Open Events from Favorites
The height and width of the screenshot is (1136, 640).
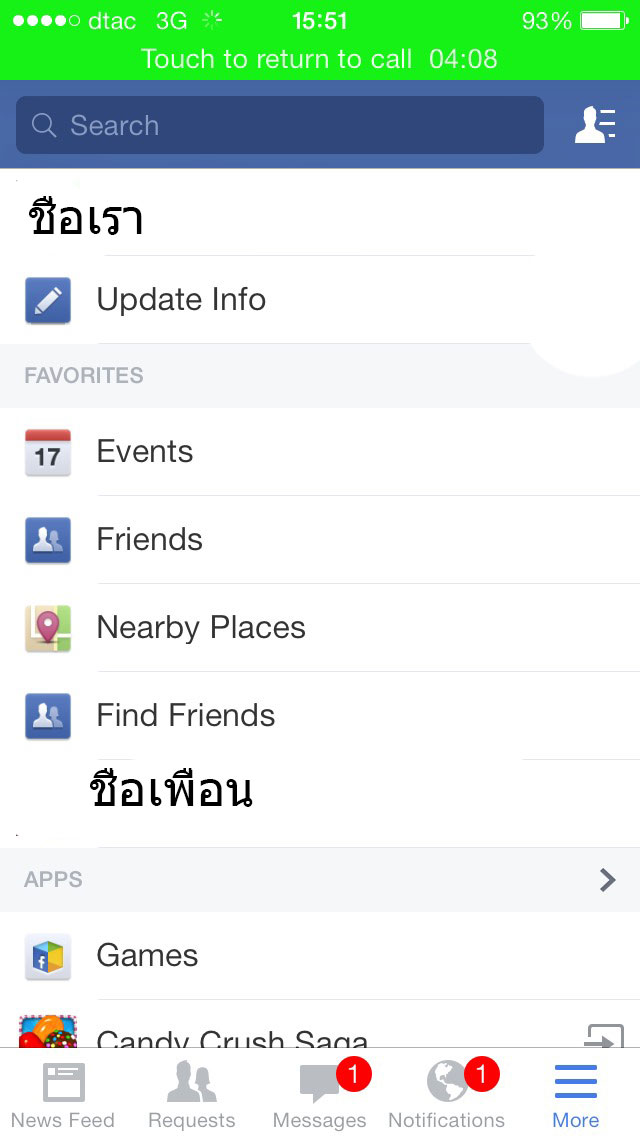click(144, 452)
